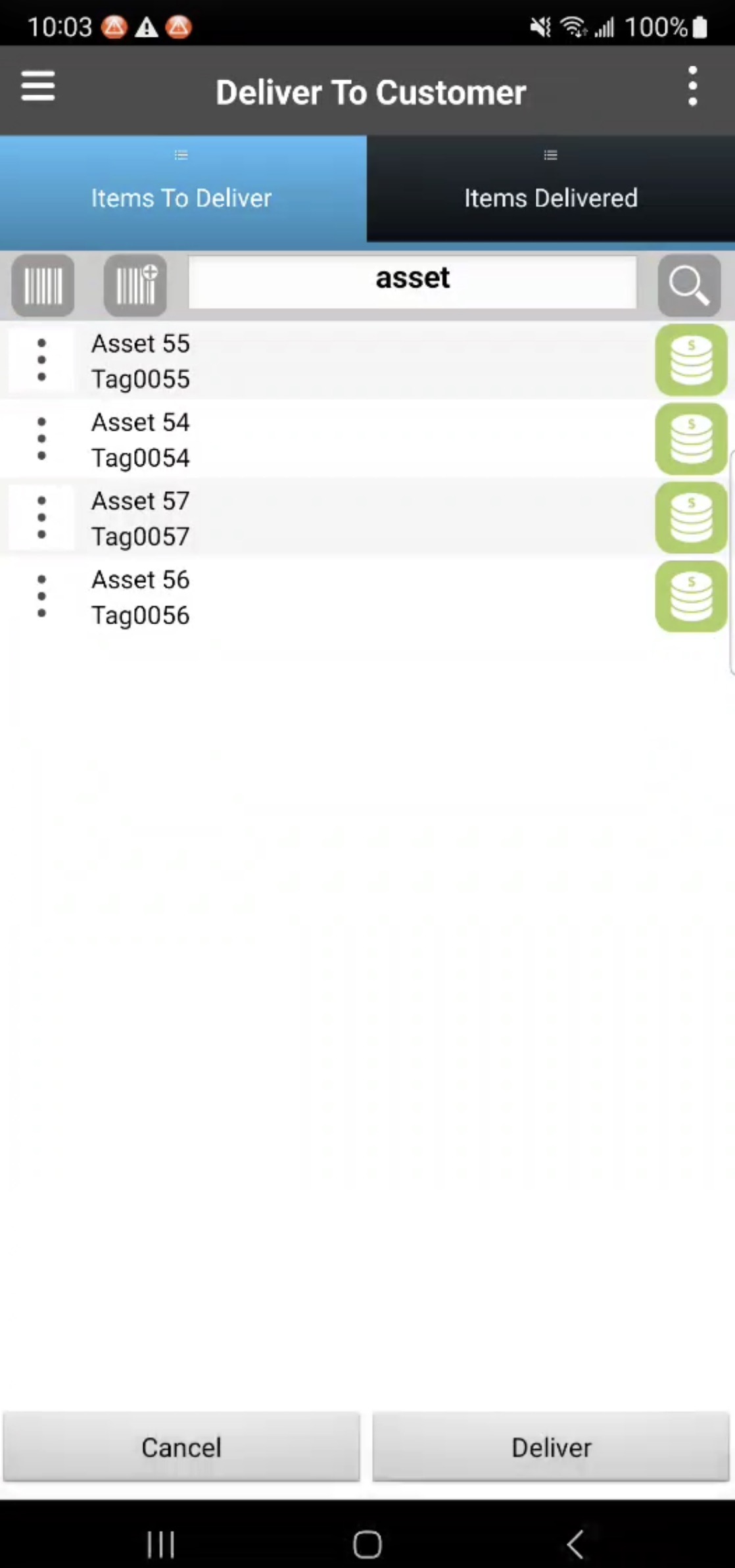
Task: Tap the green coins icon for Asset 56
Action: pos(691,597)
